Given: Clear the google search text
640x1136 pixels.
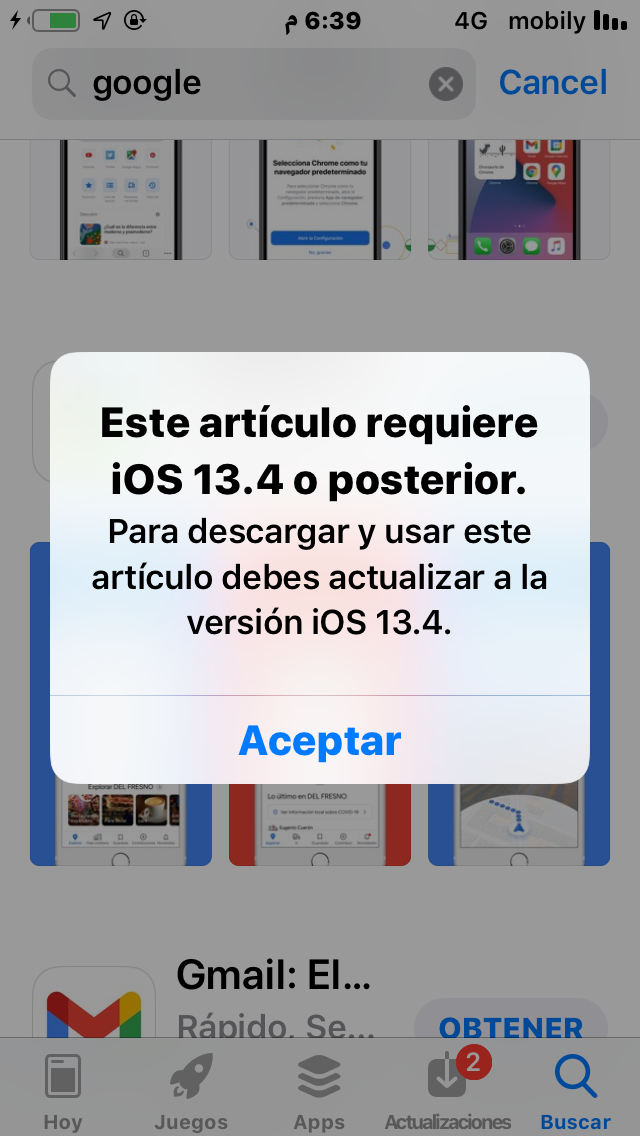Looking at the screenshot, I should pos(446,84).
